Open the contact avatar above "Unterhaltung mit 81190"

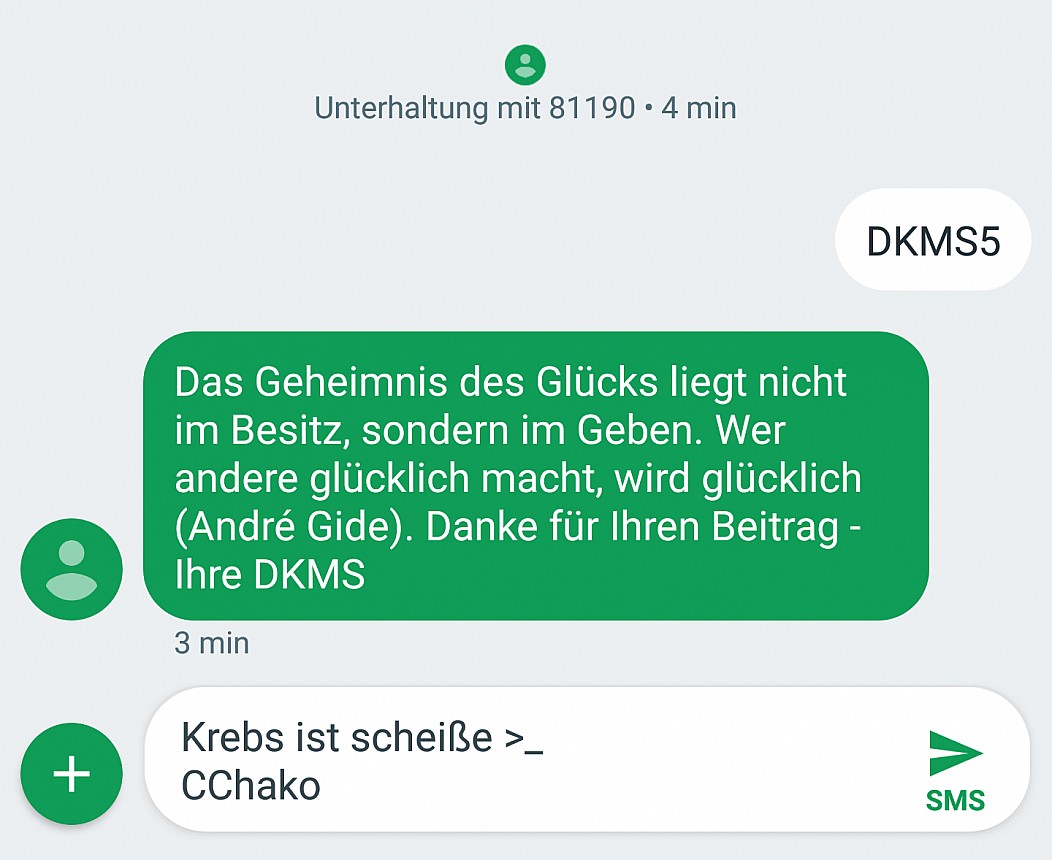tap(525, 65)
